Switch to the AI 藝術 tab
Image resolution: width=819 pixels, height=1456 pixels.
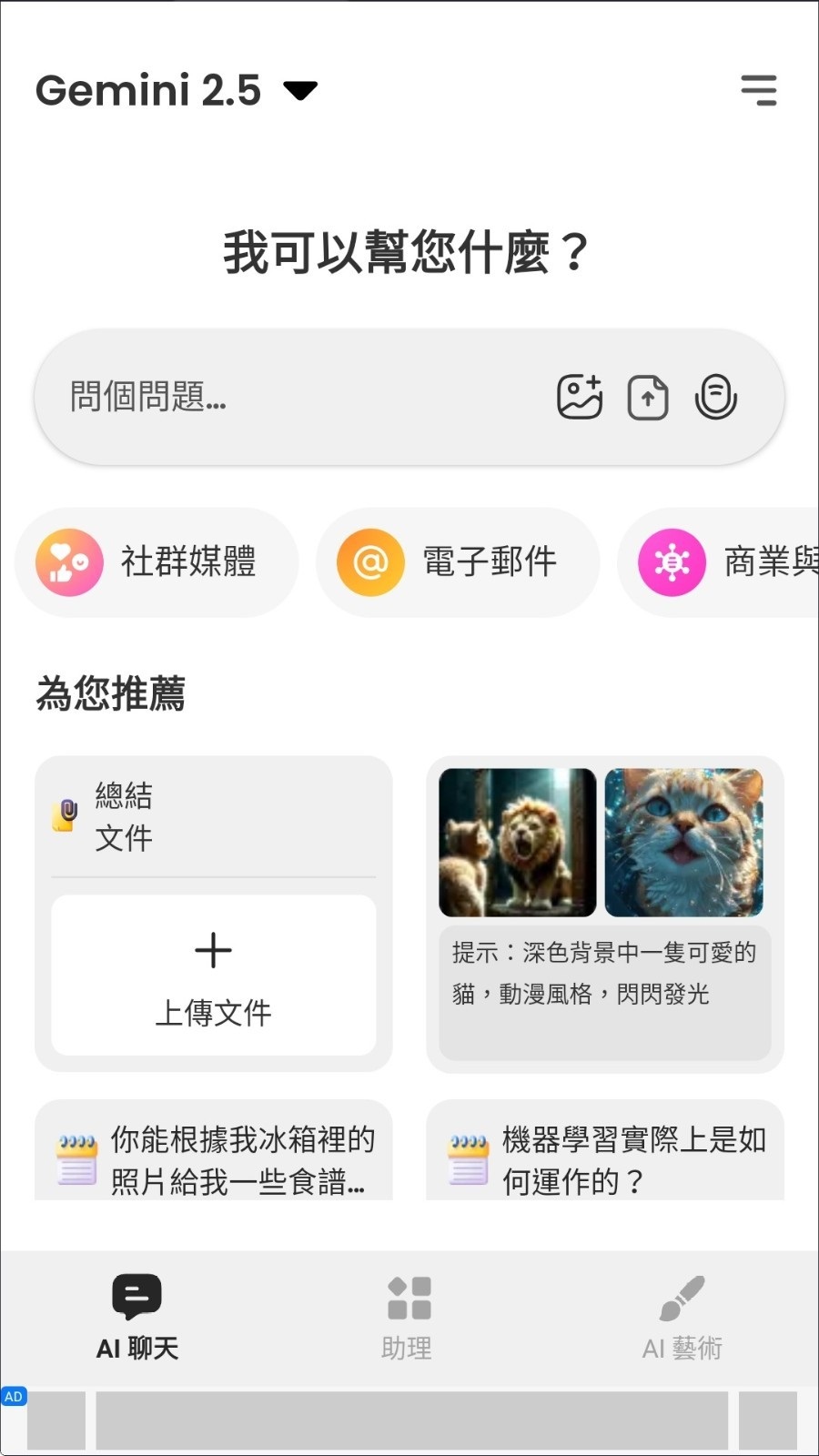click(x=682, y=1319)
